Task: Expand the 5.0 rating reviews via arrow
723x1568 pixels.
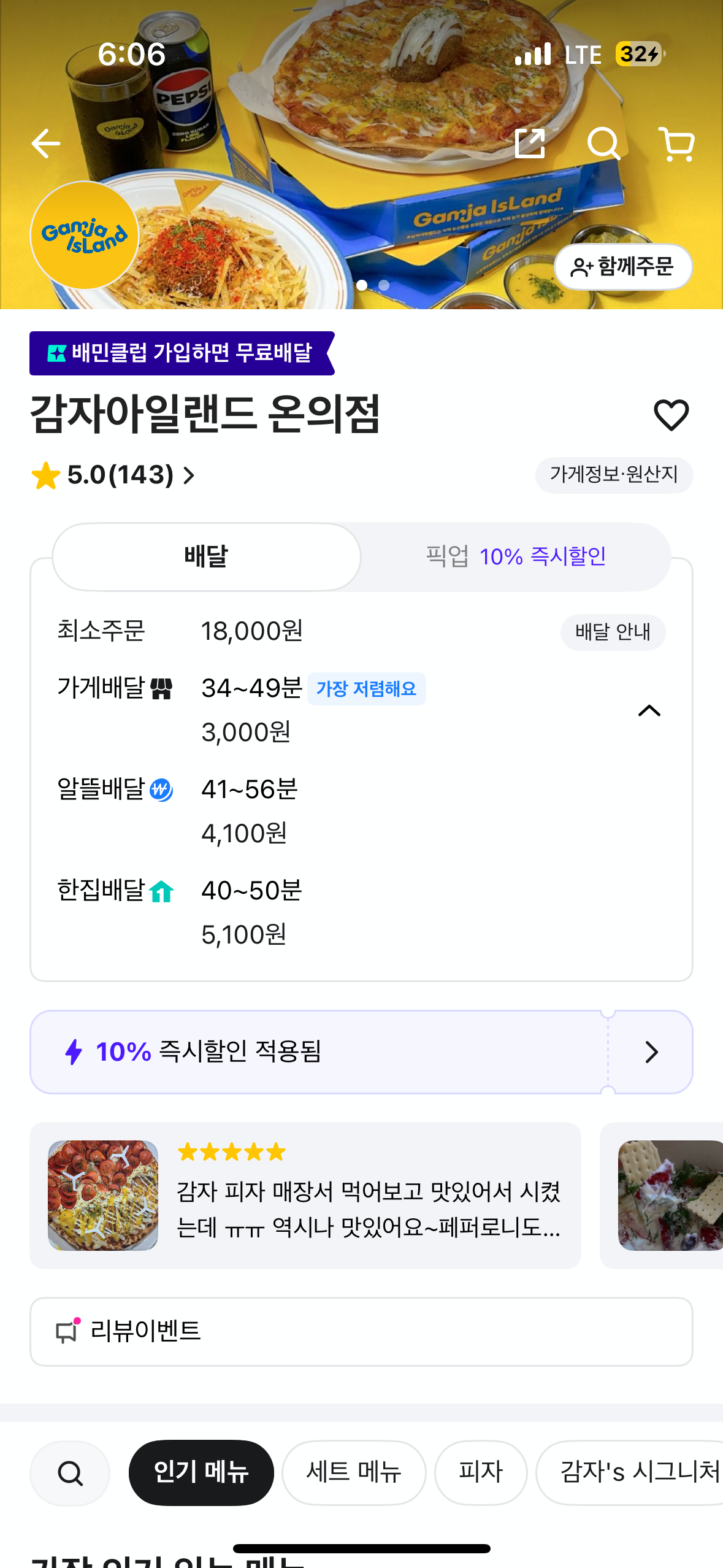Action: pos(189,476)
